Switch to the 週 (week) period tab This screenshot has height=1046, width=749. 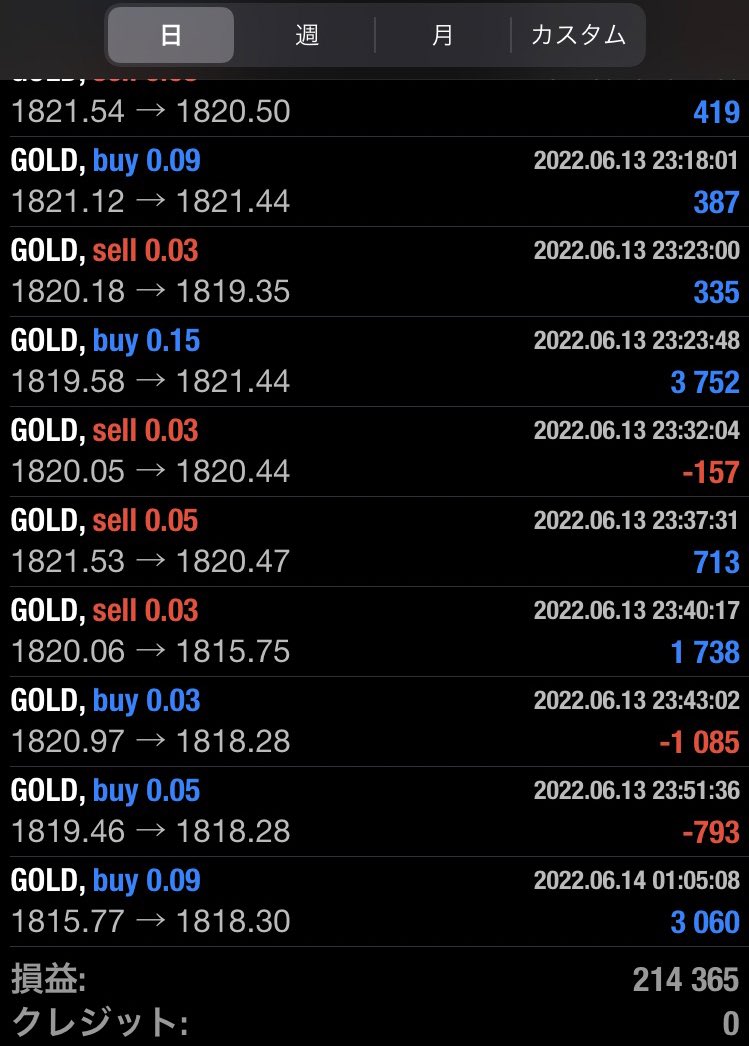tap(306, 35)
